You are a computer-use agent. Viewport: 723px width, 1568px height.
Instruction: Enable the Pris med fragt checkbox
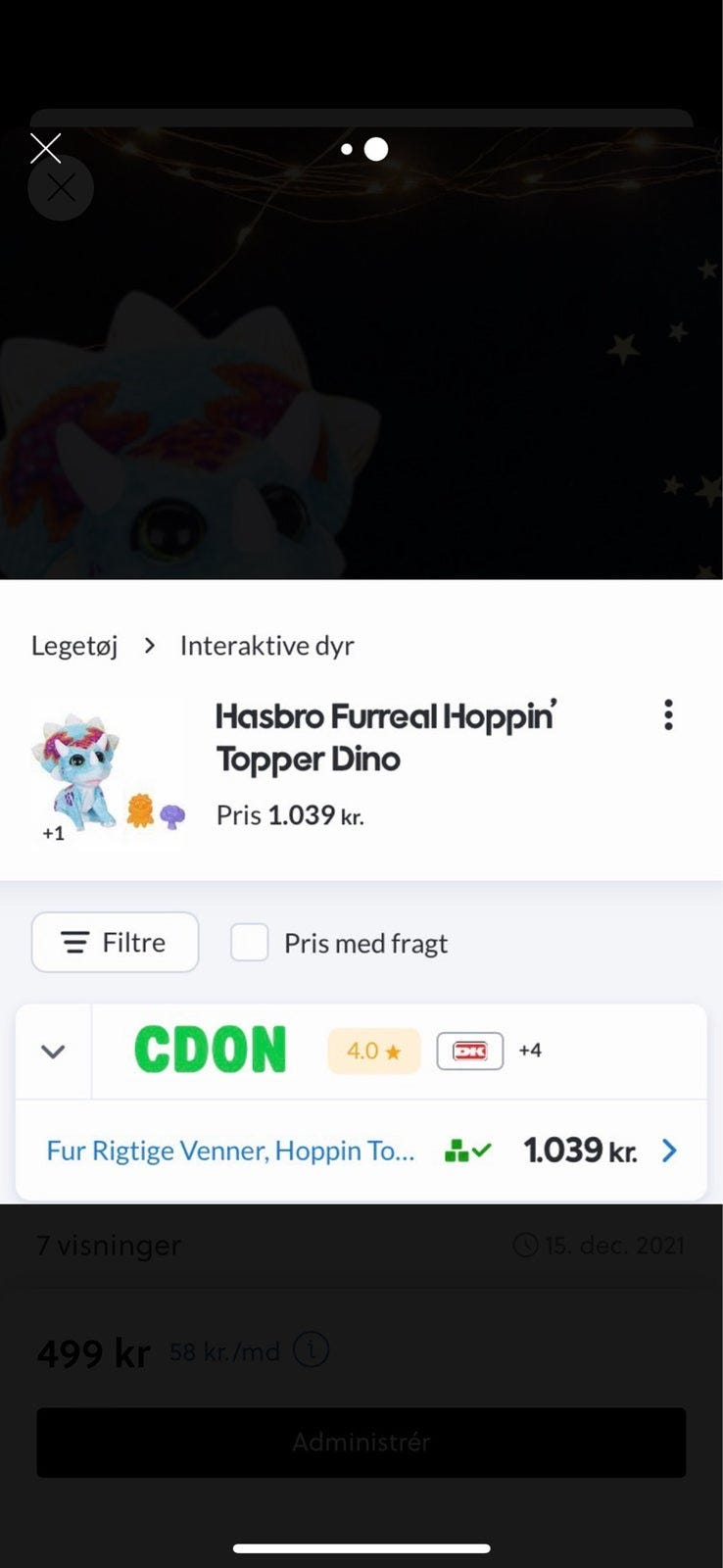[250, 943]
